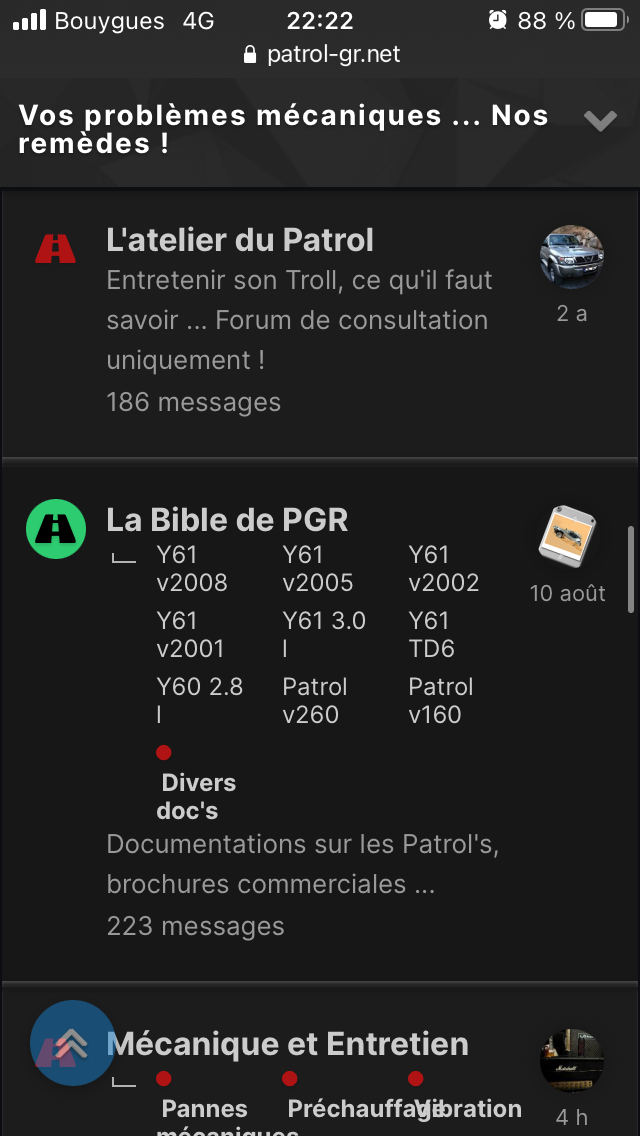Open the Y61 v2005 subforum
The height and width of the screenshot is (1136, 640).
click(x=317, y=568)
